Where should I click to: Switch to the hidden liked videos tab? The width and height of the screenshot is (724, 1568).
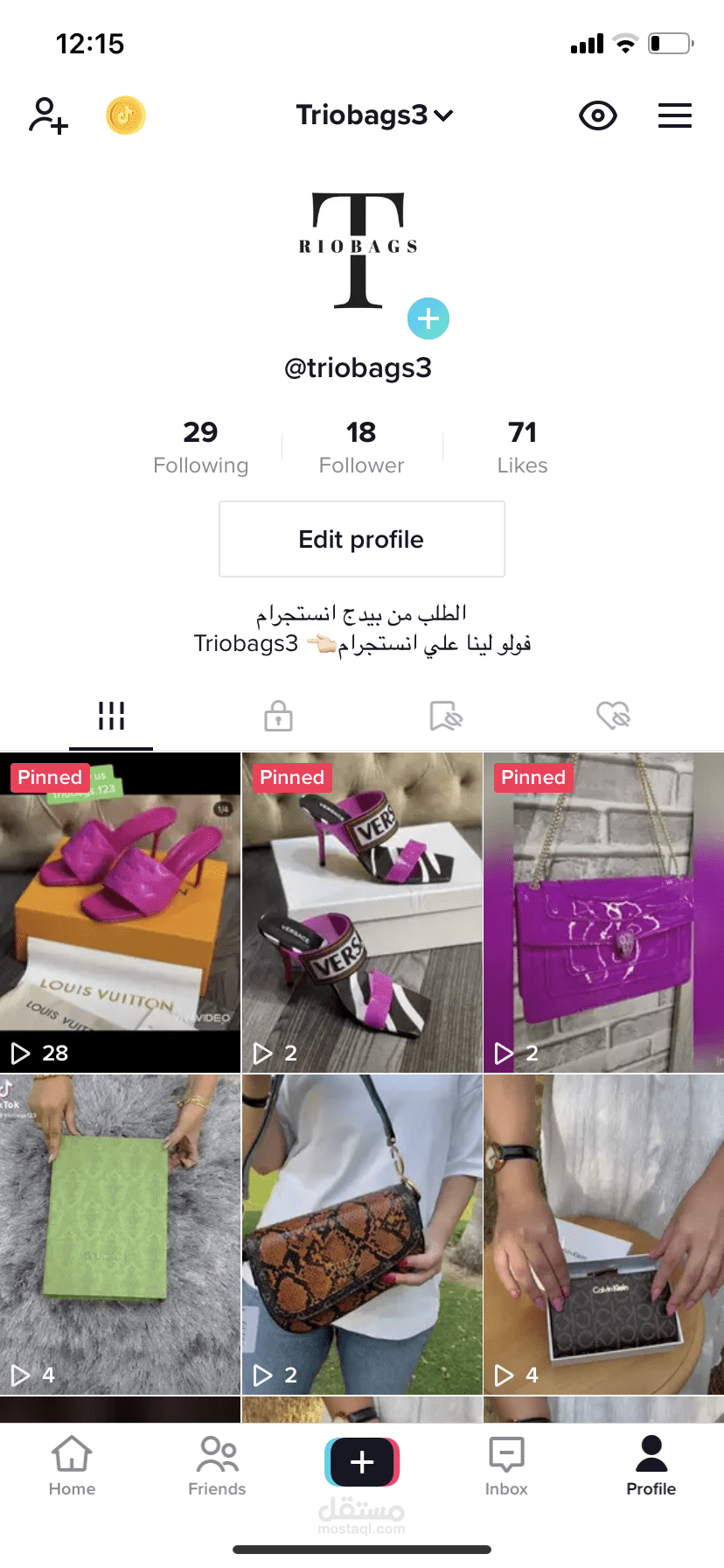613,716
